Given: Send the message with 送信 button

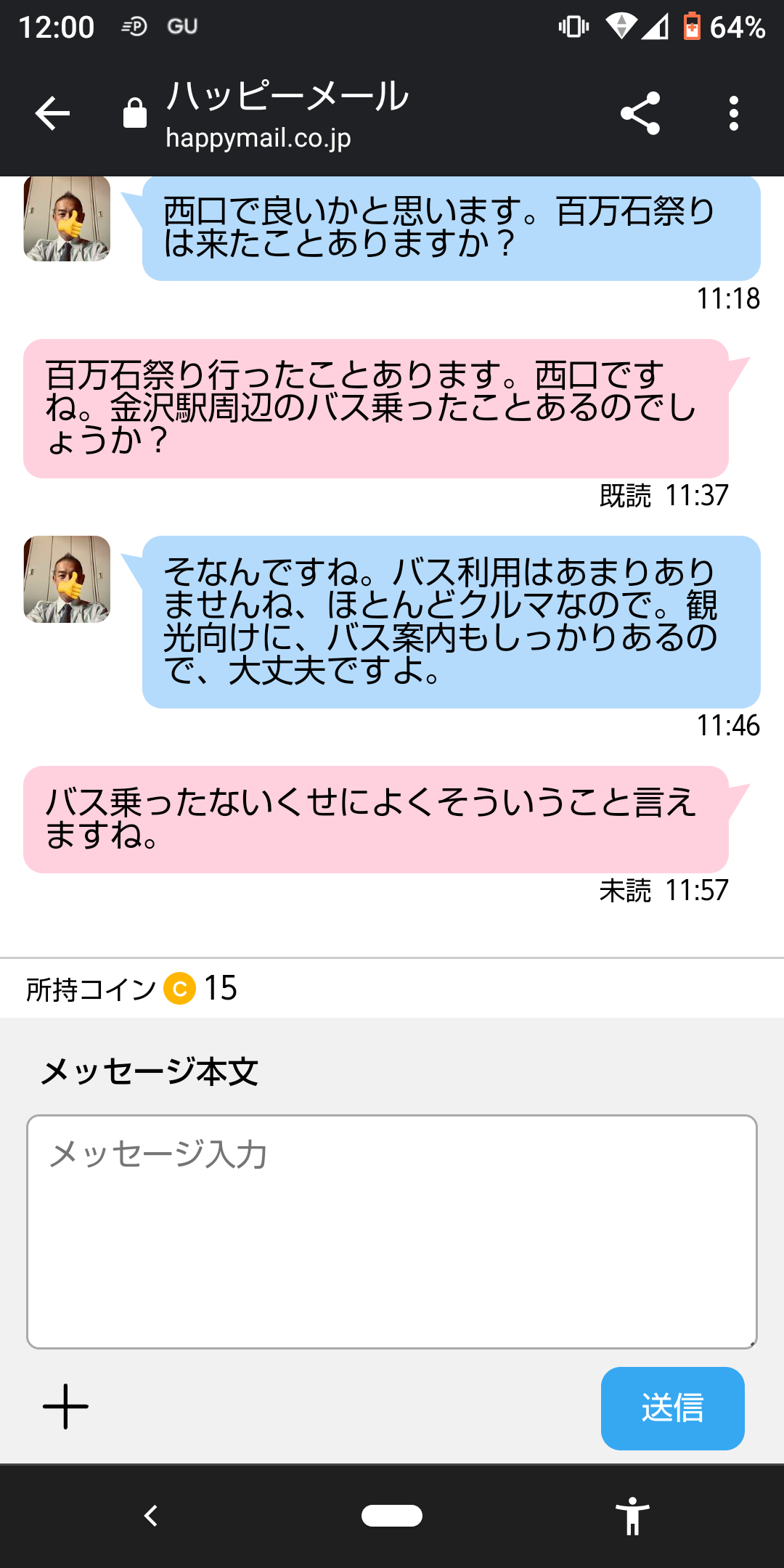Looking at the screenshot, I should click(672, 1408).
